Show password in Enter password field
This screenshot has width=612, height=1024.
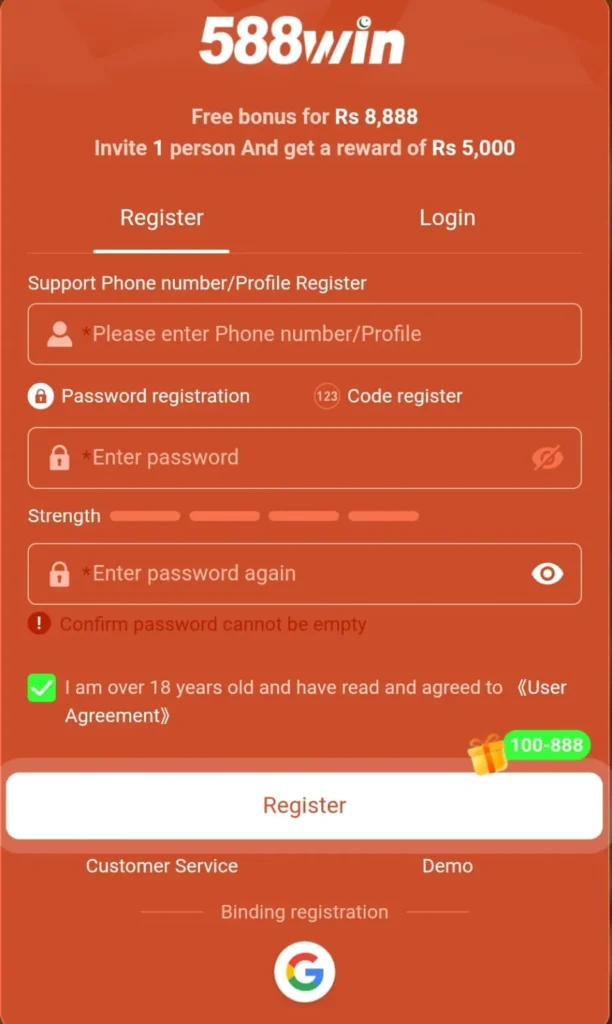tap(547, 458)
